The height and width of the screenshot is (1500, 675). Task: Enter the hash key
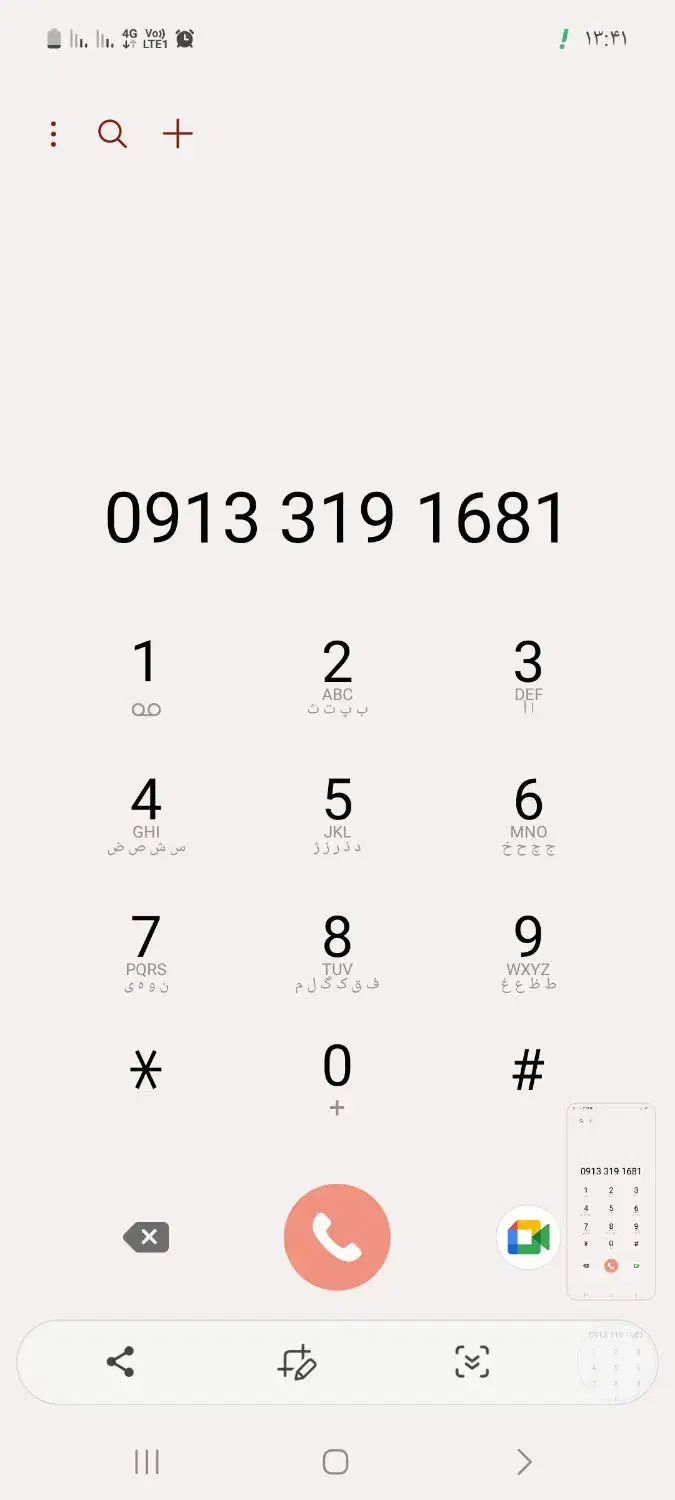click(x=528, y=1072)
